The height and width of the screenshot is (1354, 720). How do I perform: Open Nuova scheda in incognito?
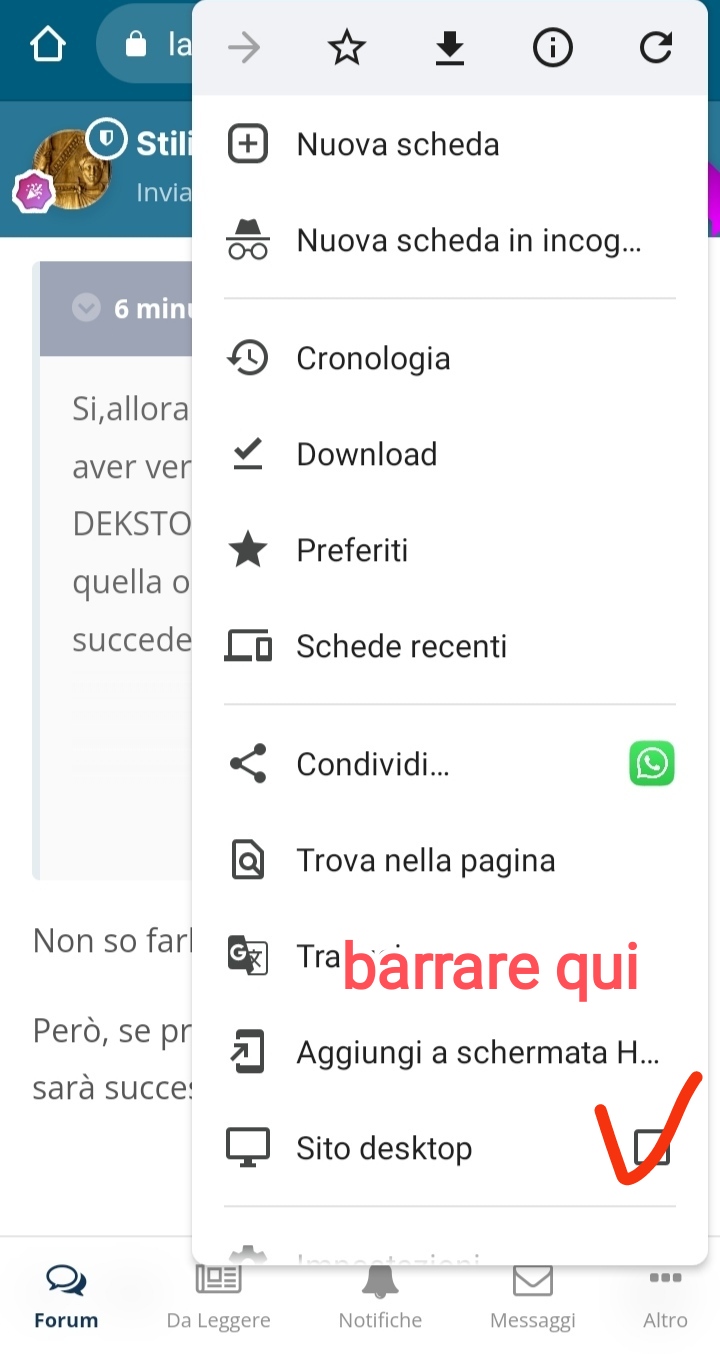[450, 240]
